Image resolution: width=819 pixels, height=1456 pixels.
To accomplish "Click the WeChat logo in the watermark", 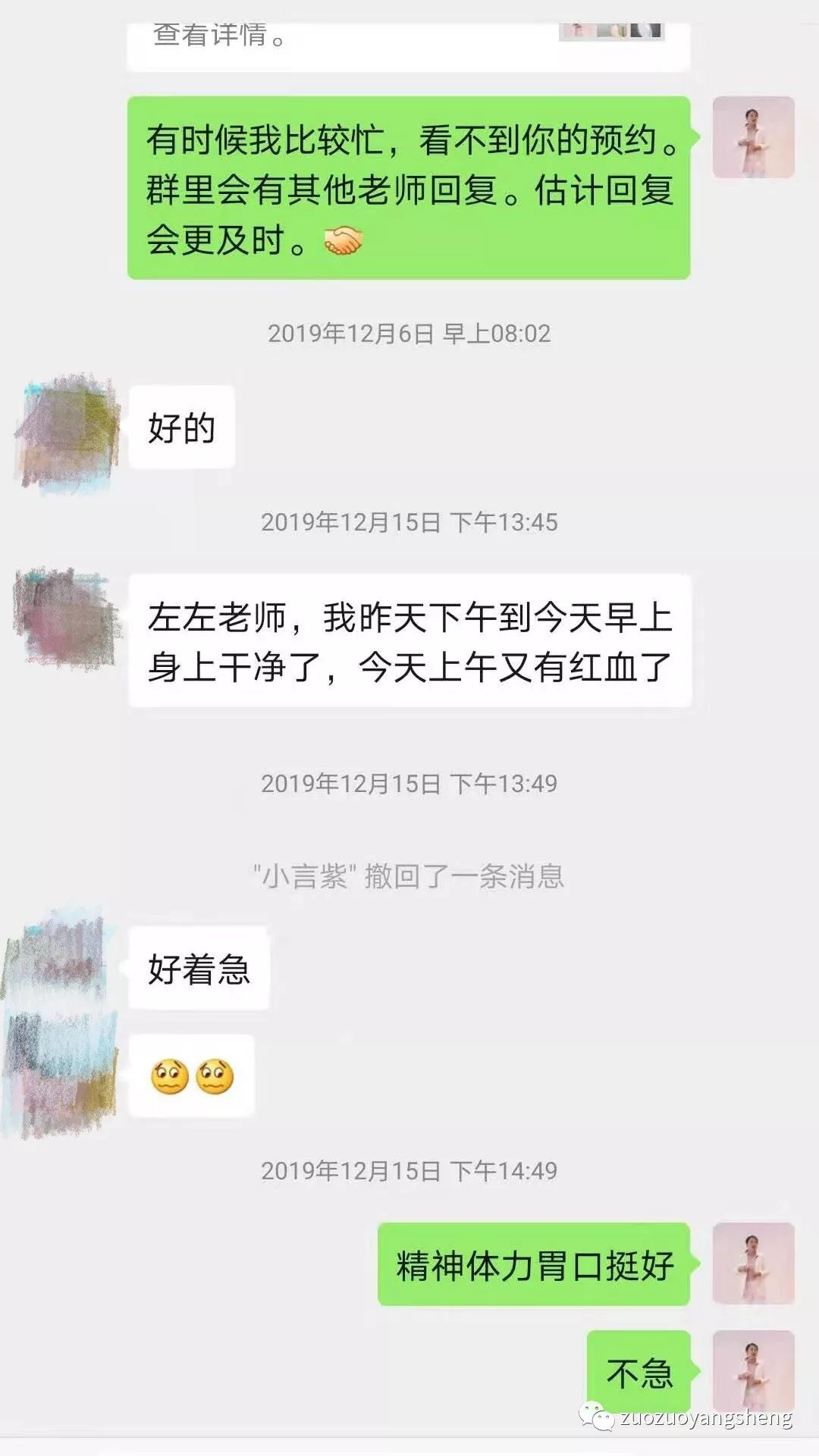I will tap(599, 1417).
